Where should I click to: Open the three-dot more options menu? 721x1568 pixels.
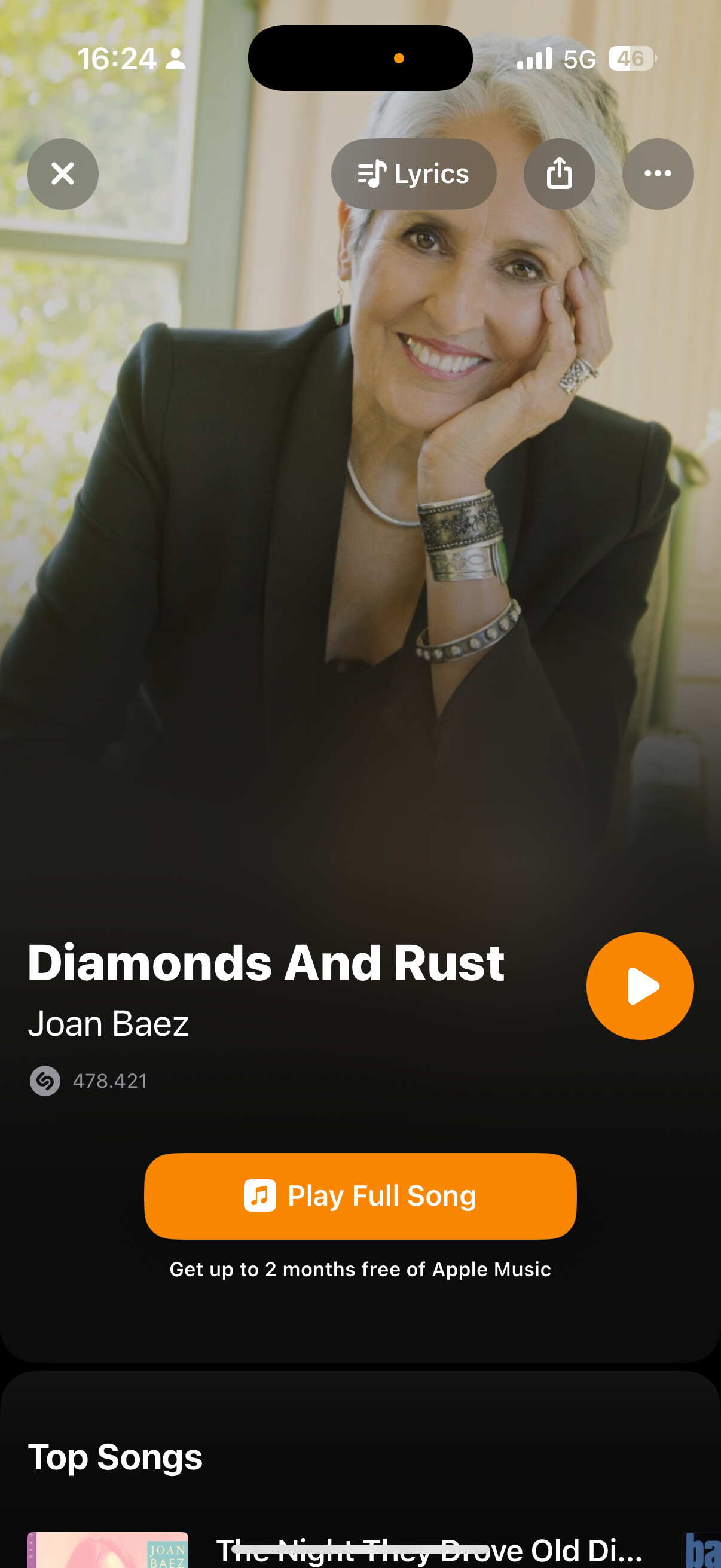(x=657, y=174)
